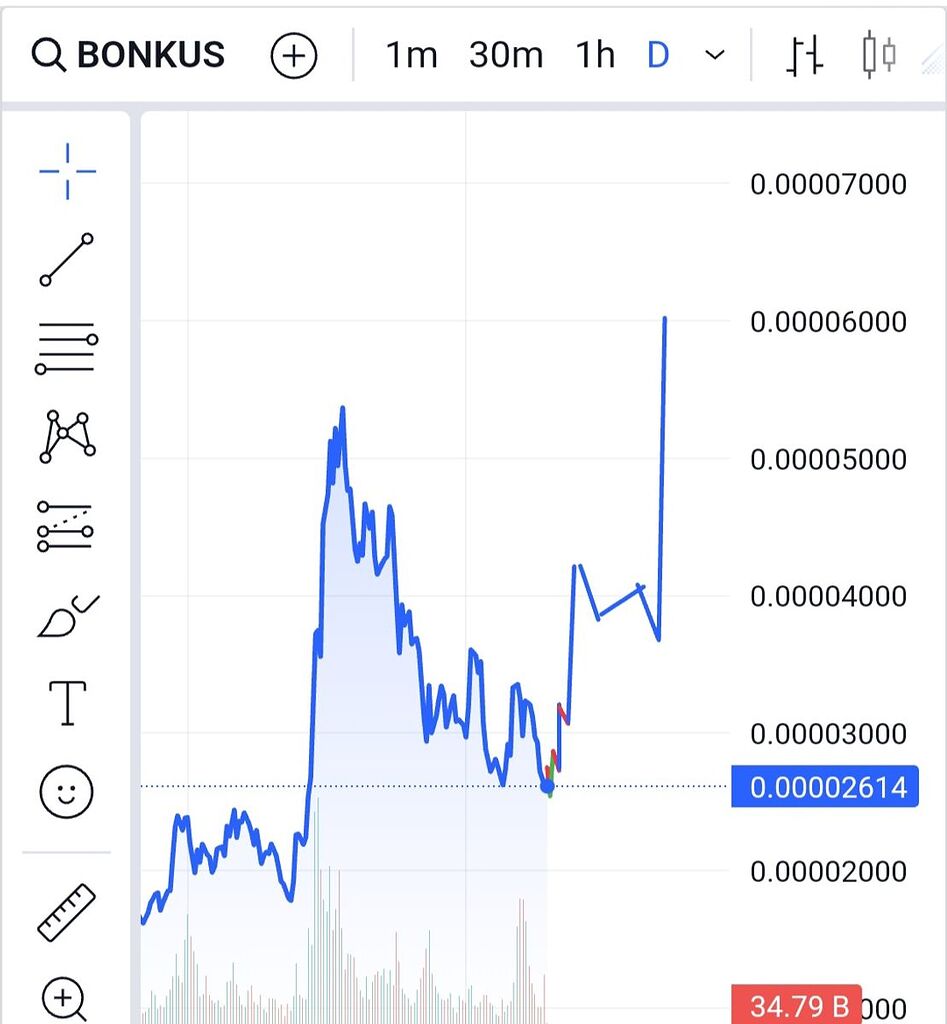947x1024 pixels.
Task: Choose the trend line drawing tool
Action: 67,259
